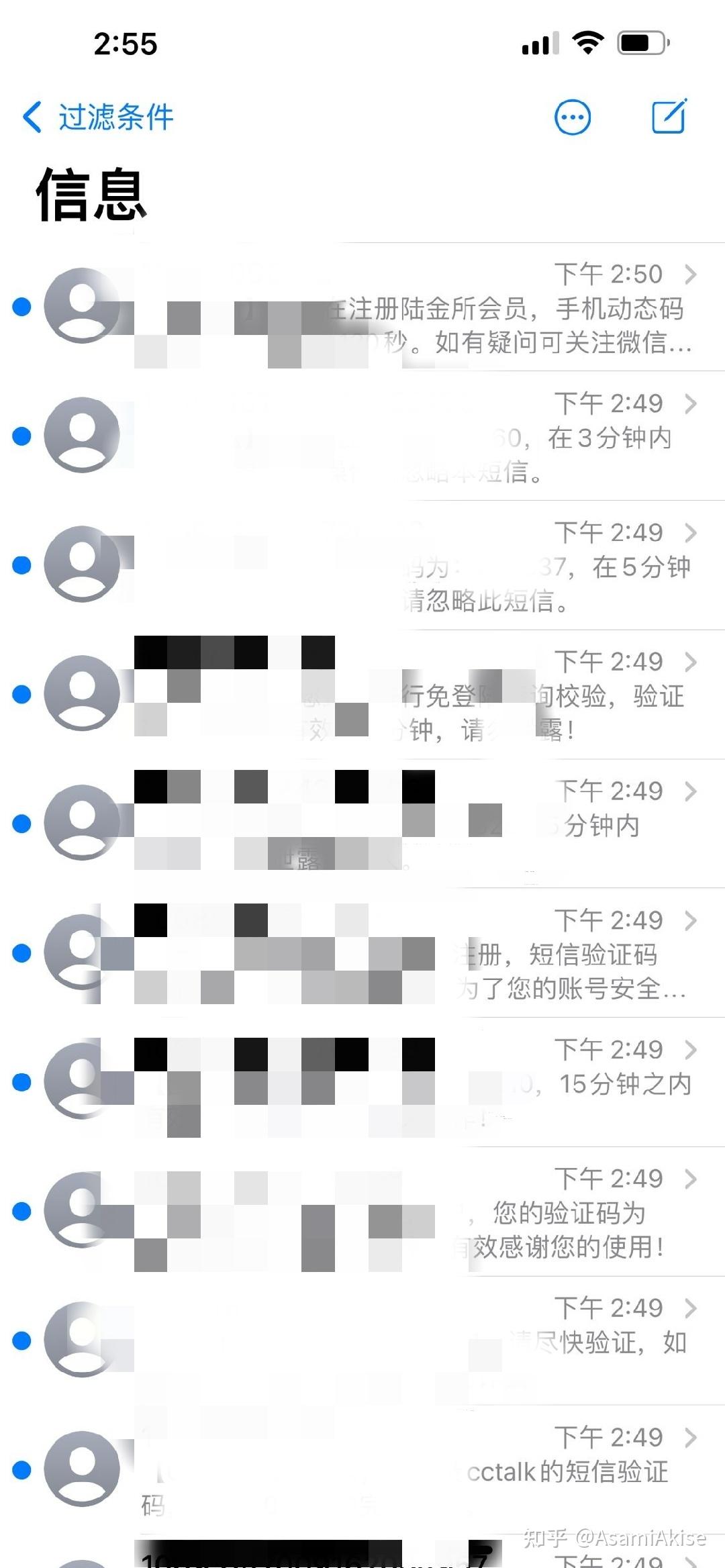Screen dimensions: 725x1568
Task: Open the more options ellipsis menu
Action: coord(573,117)
